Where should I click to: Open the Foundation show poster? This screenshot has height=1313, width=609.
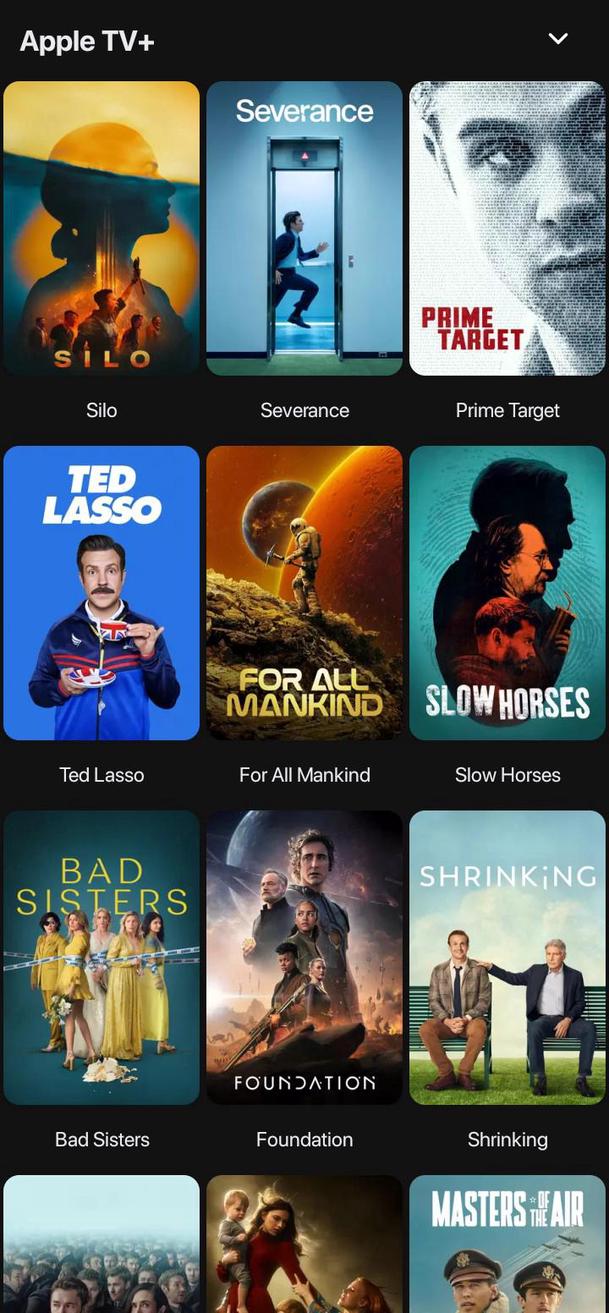point(304,957)
